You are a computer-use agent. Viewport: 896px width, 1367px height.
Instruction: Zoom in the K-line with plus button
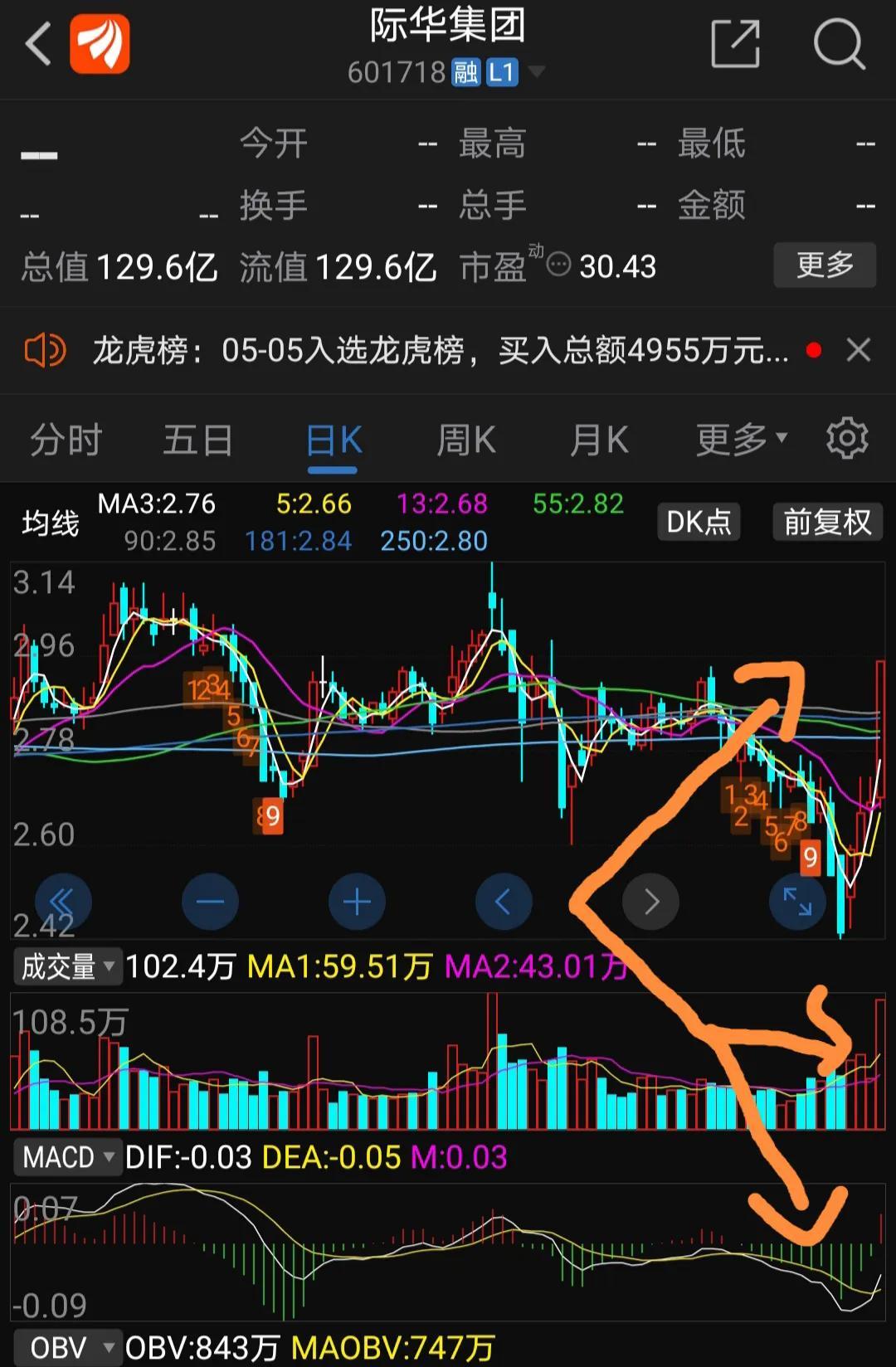357,901
